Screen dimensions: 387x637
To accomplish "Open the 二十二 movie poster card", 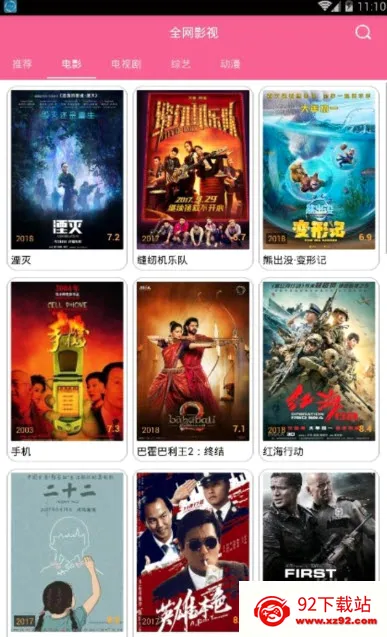I will point(67,553).
